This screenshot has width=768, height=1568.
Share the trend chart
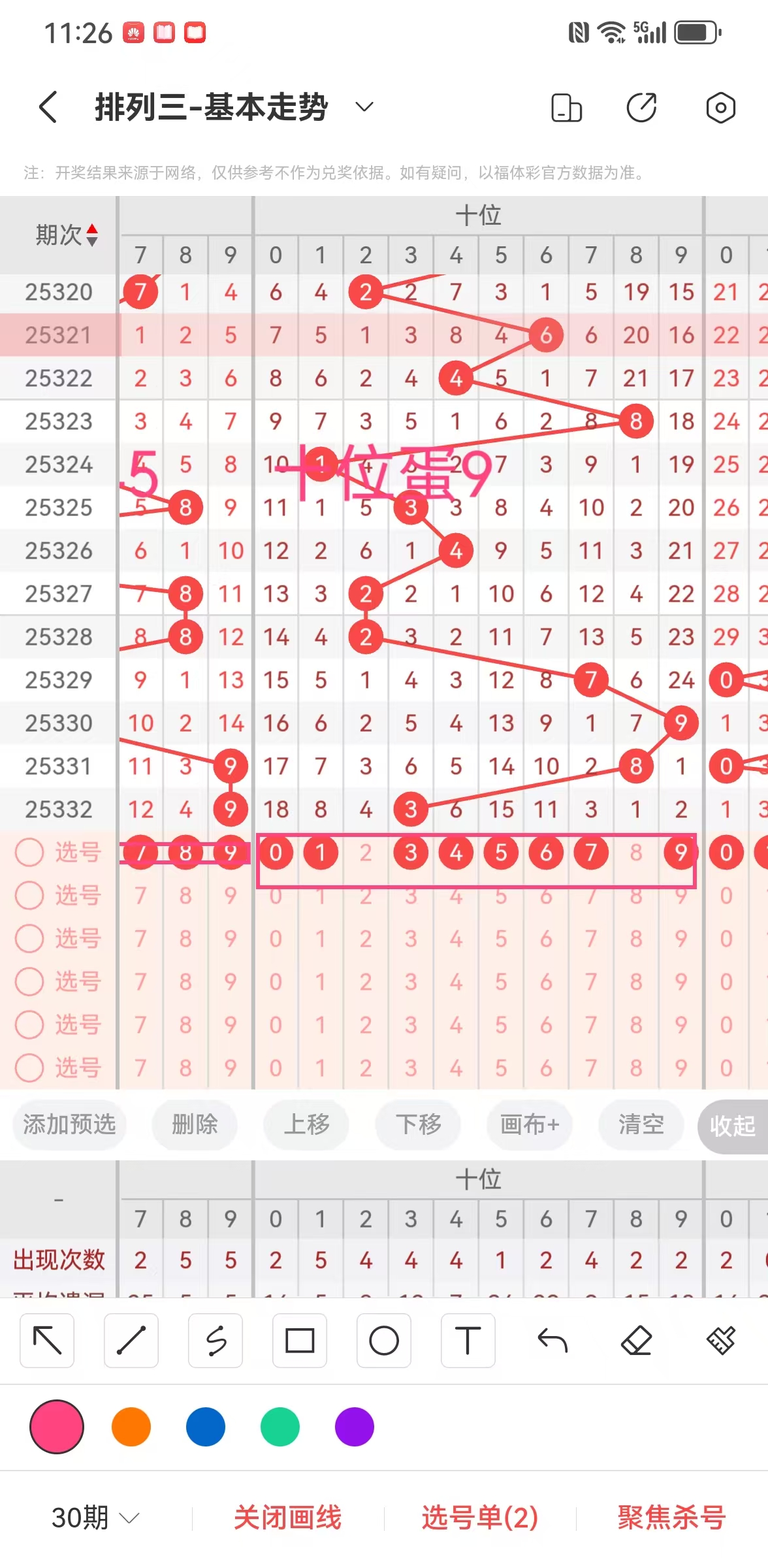pos(641,108)
